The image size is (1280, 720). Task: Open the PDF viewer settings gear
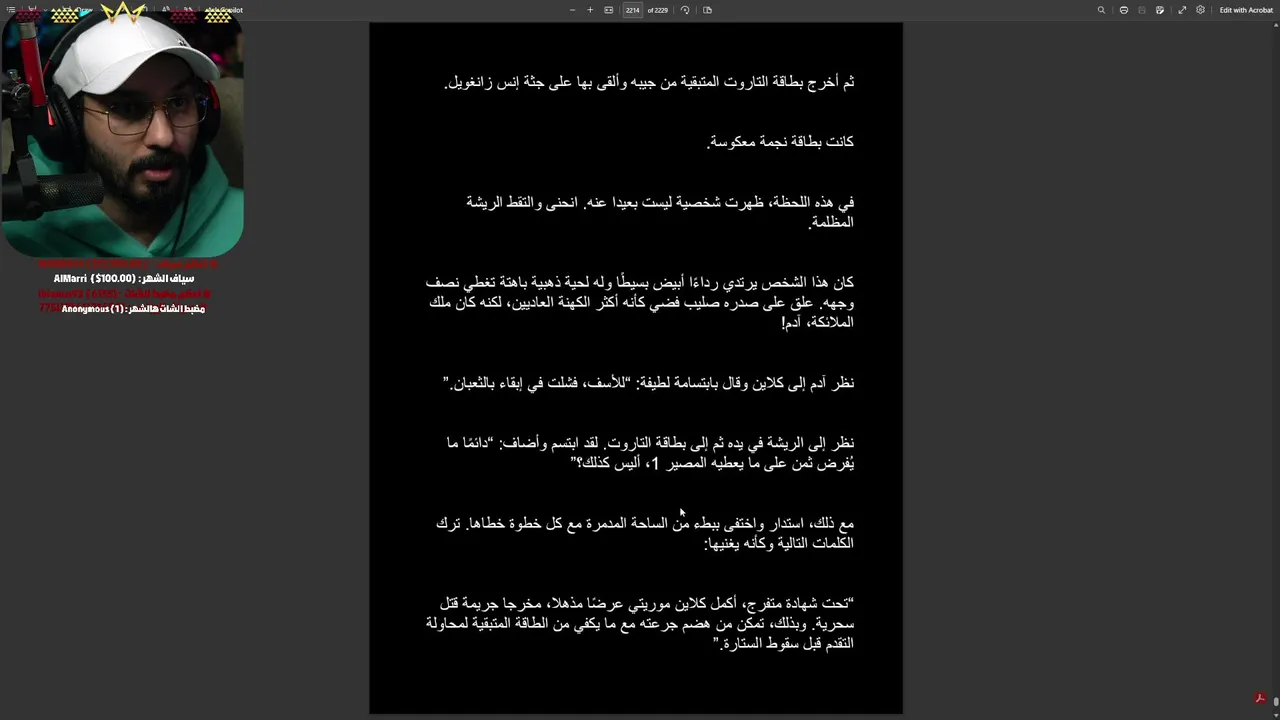click(1200, 10)
